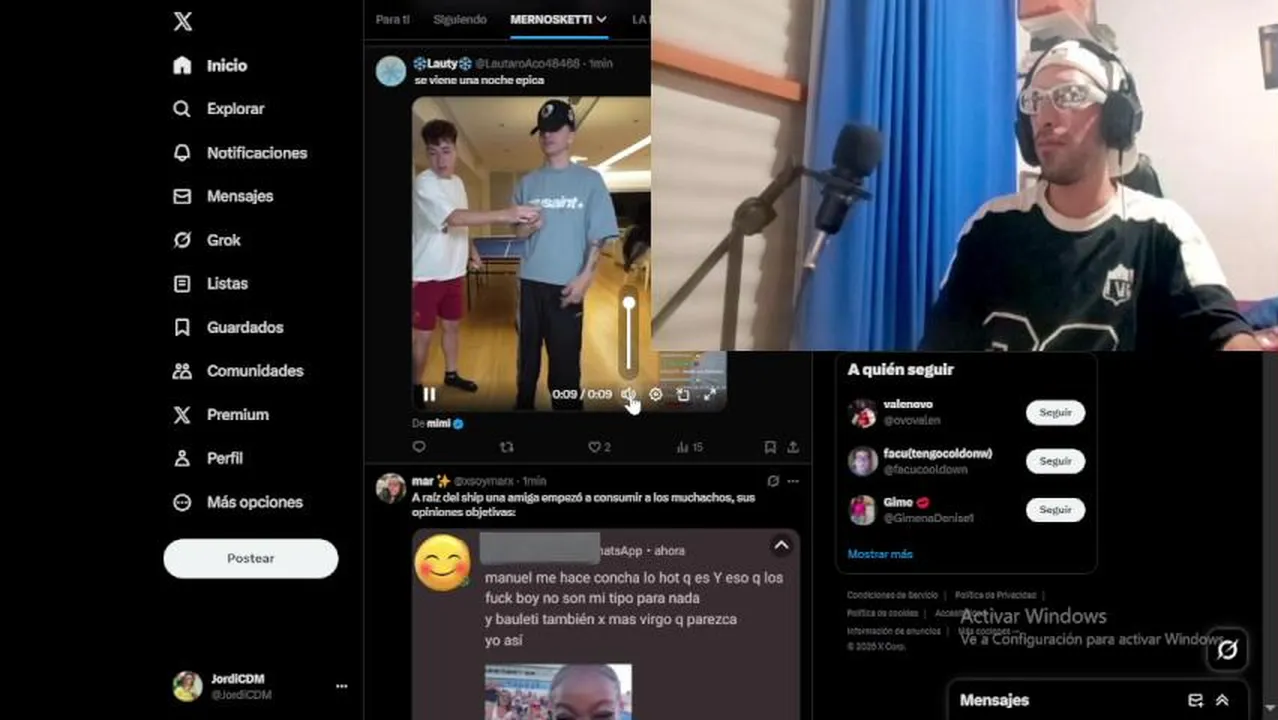Mute the video's sound
1278x720 pixels.
point(629,394)
